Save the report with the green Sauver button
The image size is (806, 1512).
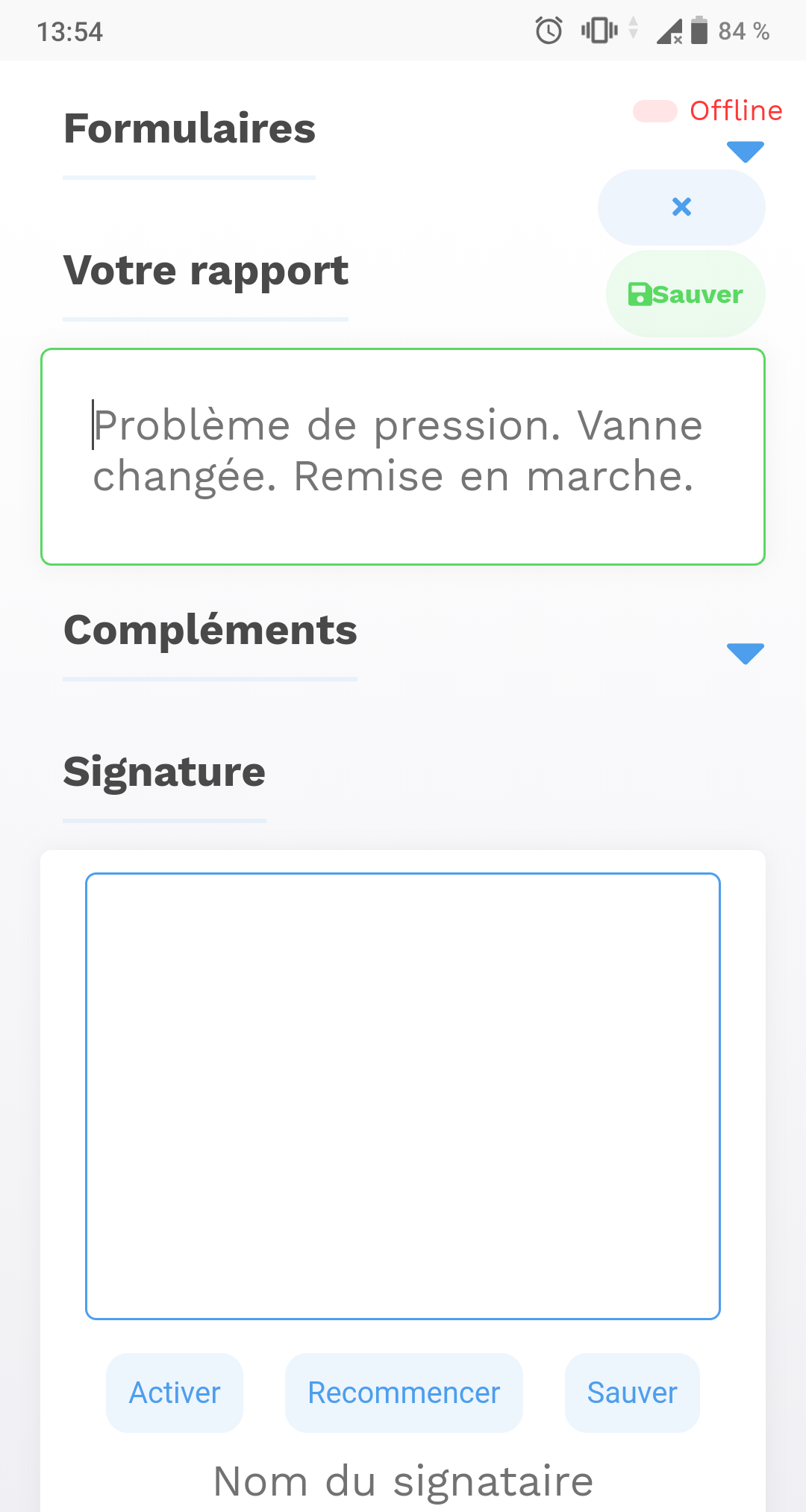coord(685,294)
